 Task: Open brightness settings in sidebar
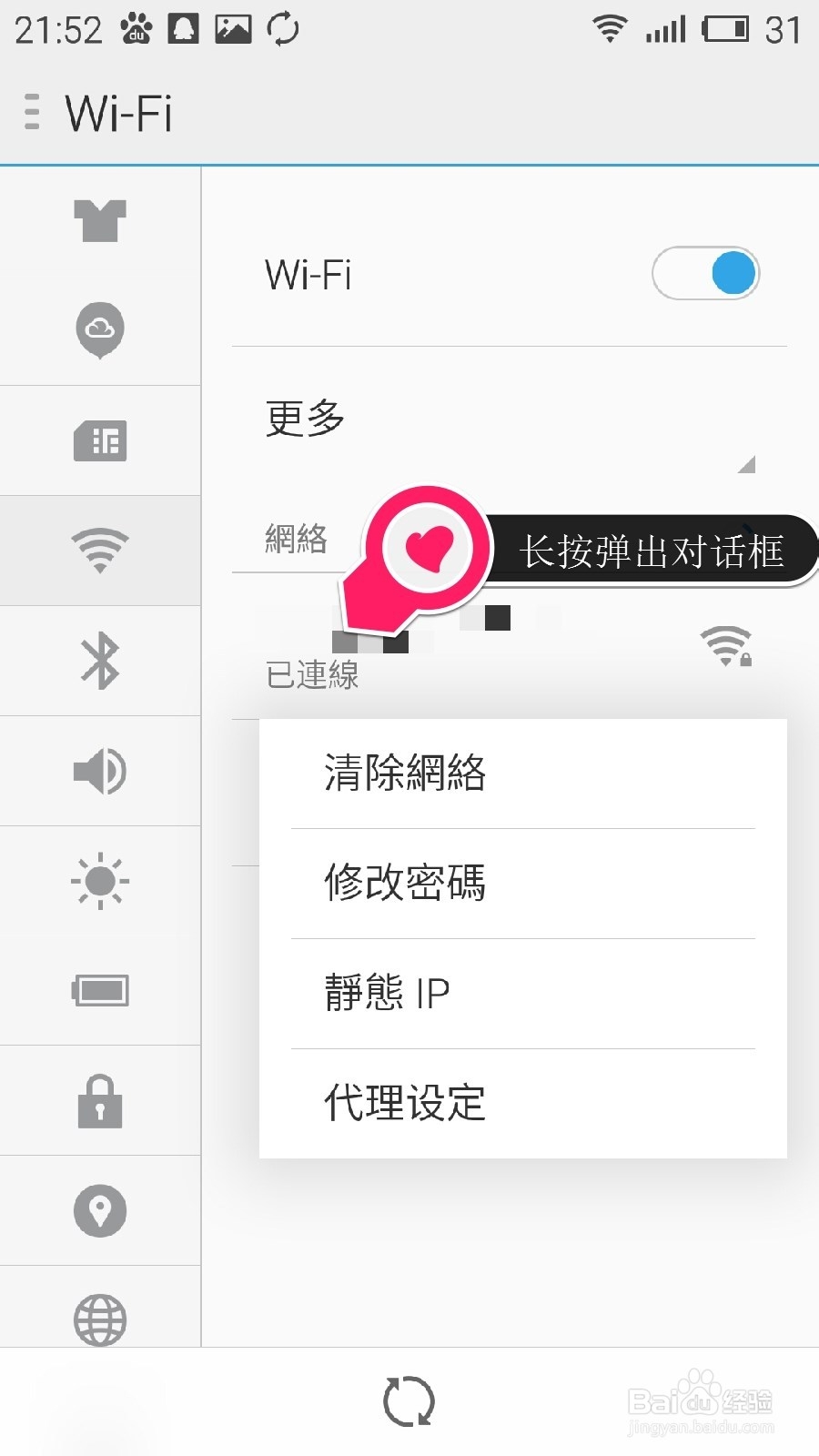point(100,880)
